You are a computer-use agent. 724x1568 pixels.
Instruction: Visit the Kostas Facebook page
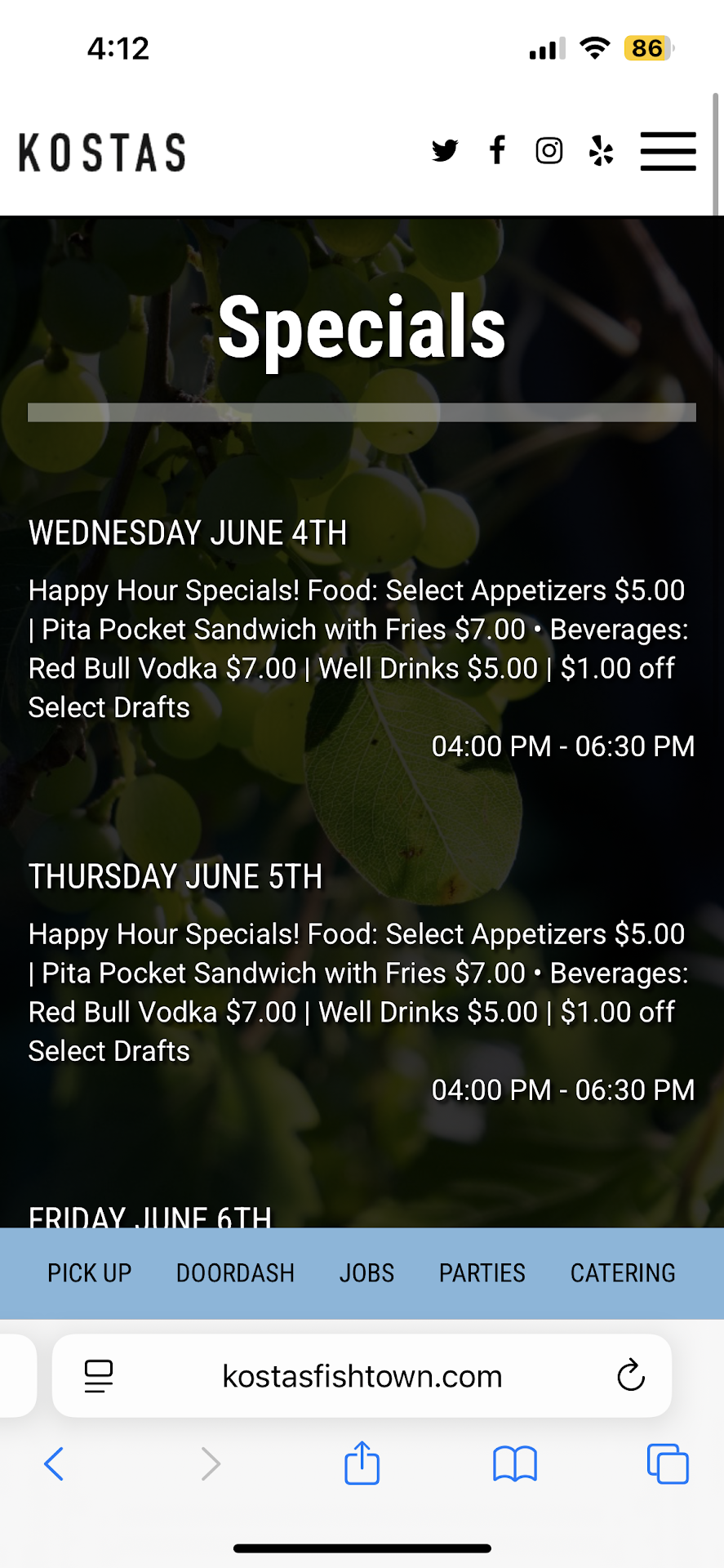point(497,150)
